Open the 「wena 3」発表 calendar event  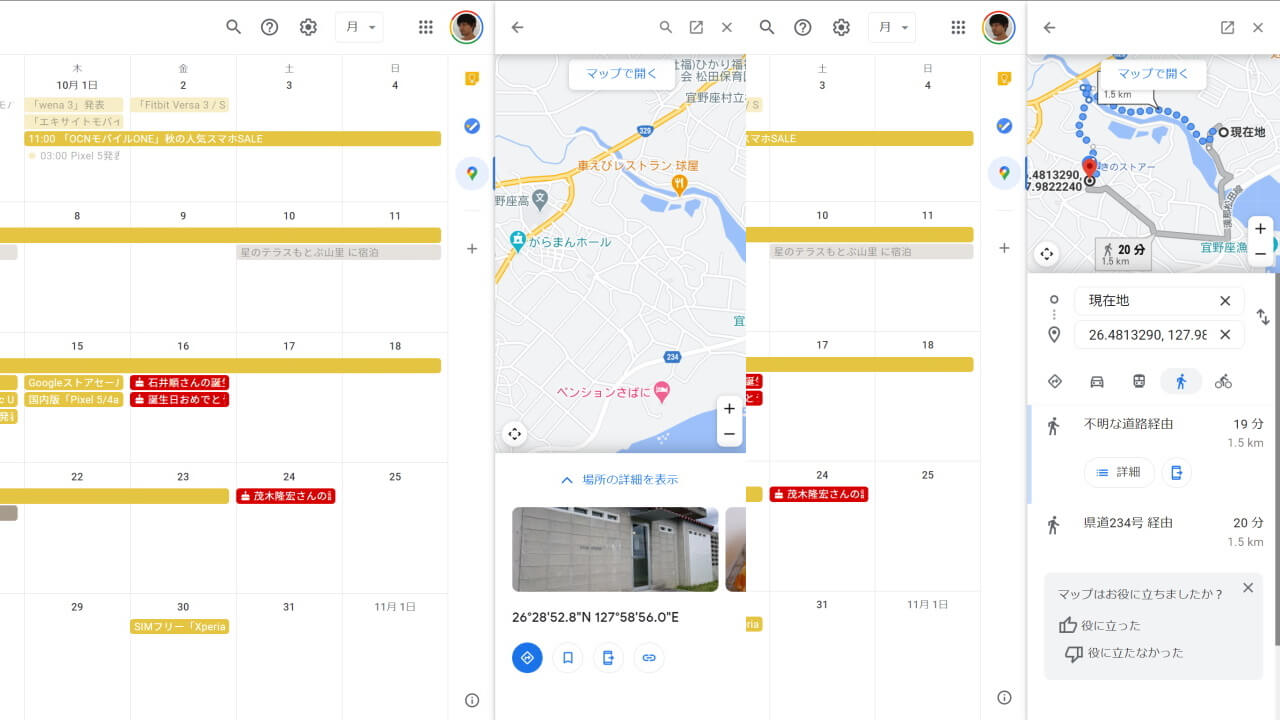tap(74, 105)
